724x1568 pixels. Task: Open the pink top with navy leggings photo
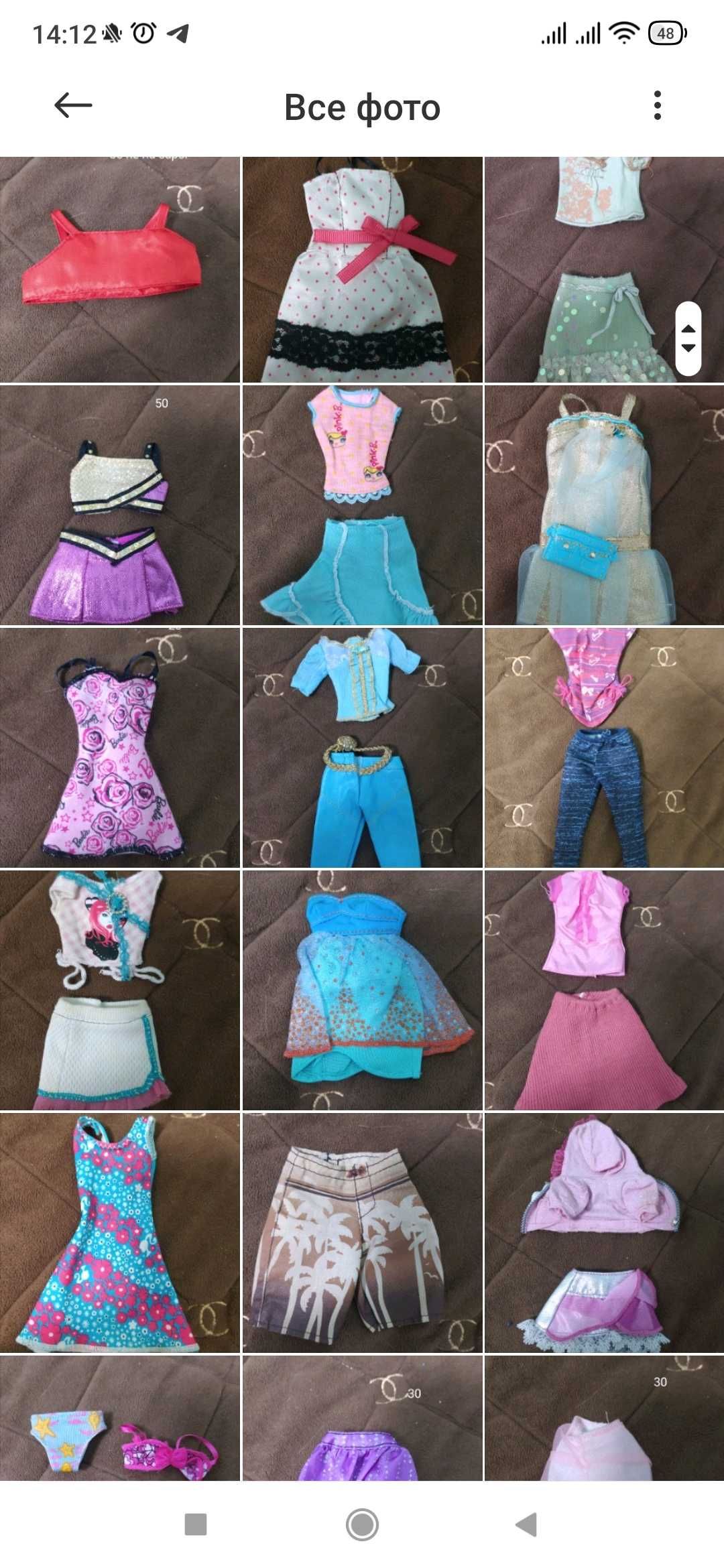[x=605, y=747]
